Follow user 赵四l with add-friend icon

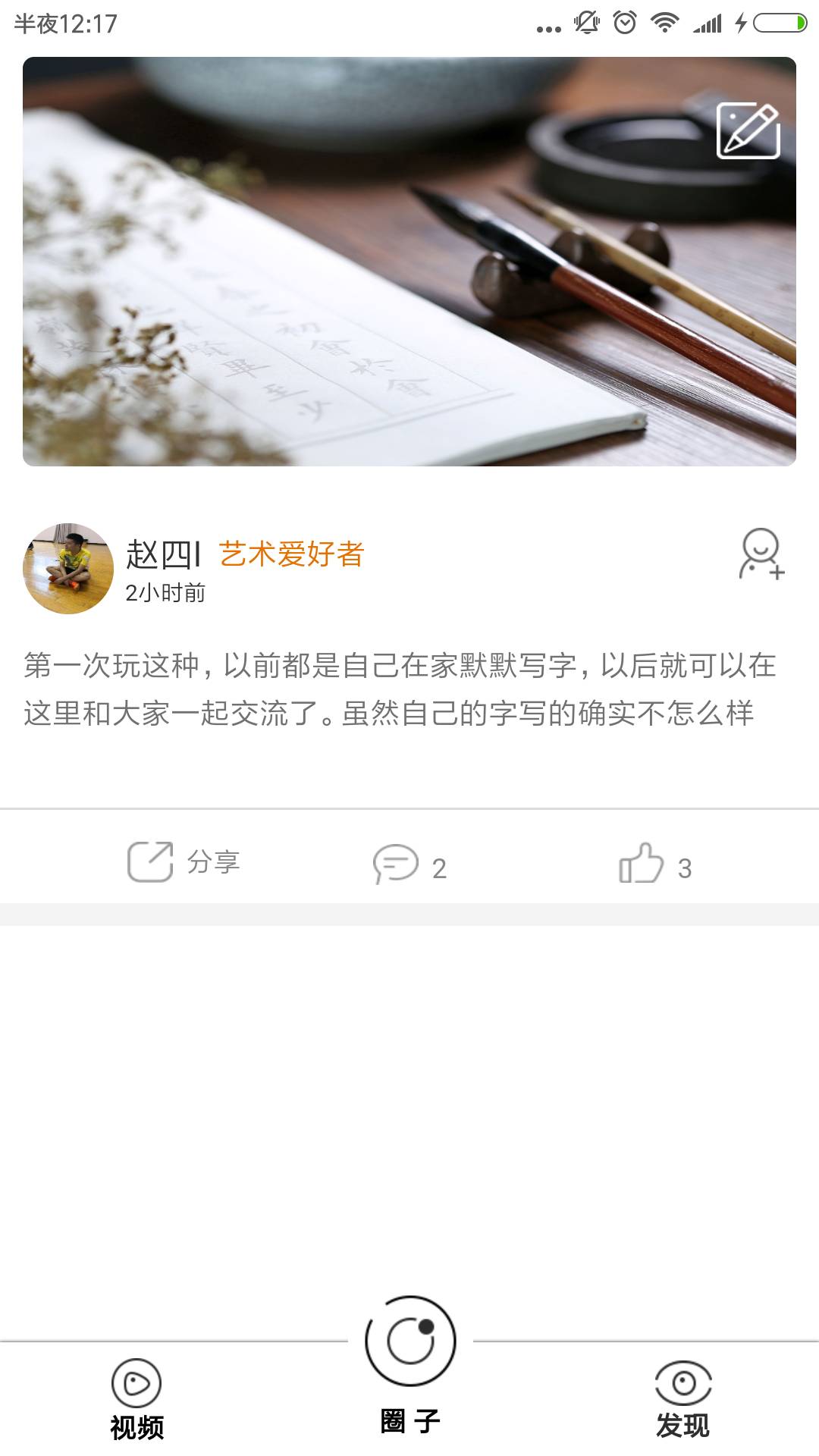click(x=761, y=554)
